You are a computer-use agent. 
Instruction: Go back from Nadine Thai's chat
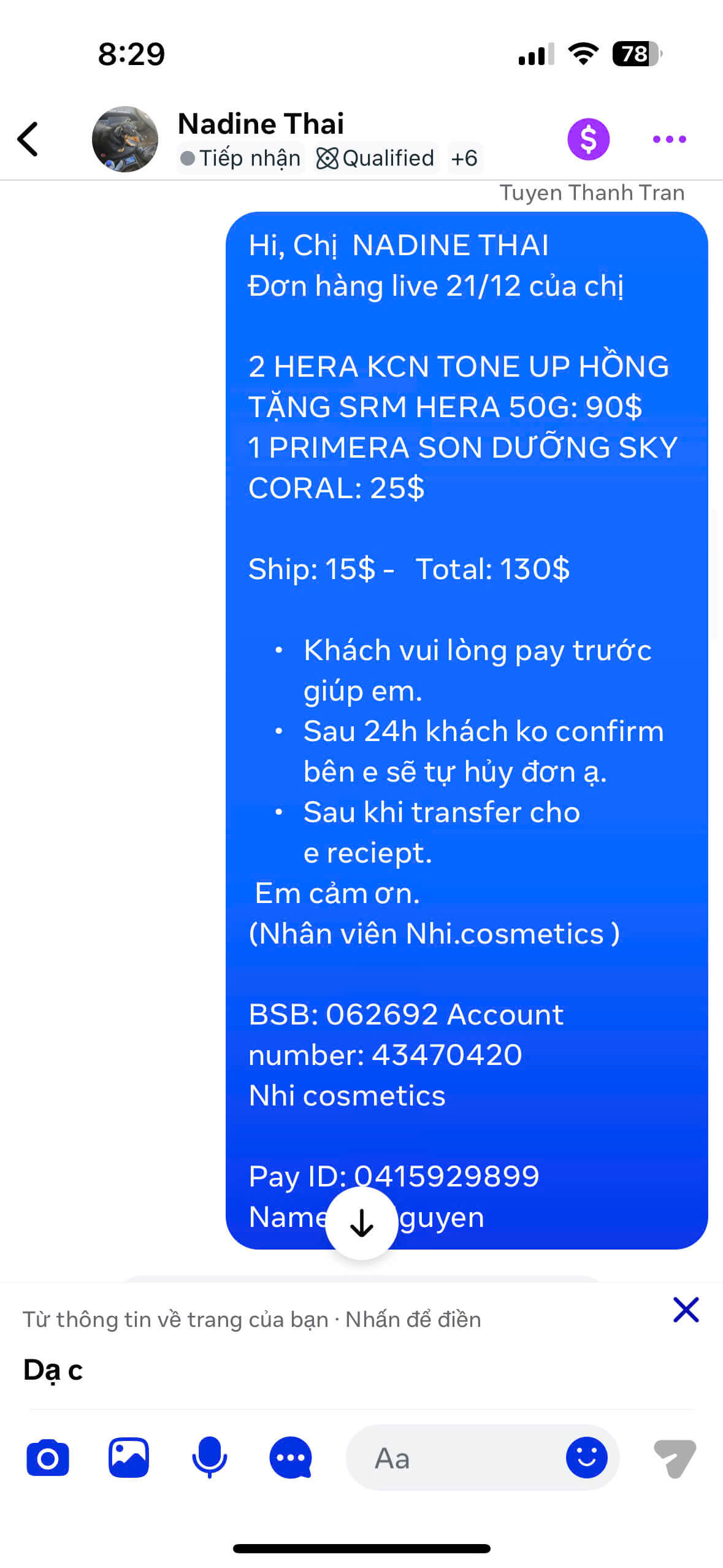28,139
